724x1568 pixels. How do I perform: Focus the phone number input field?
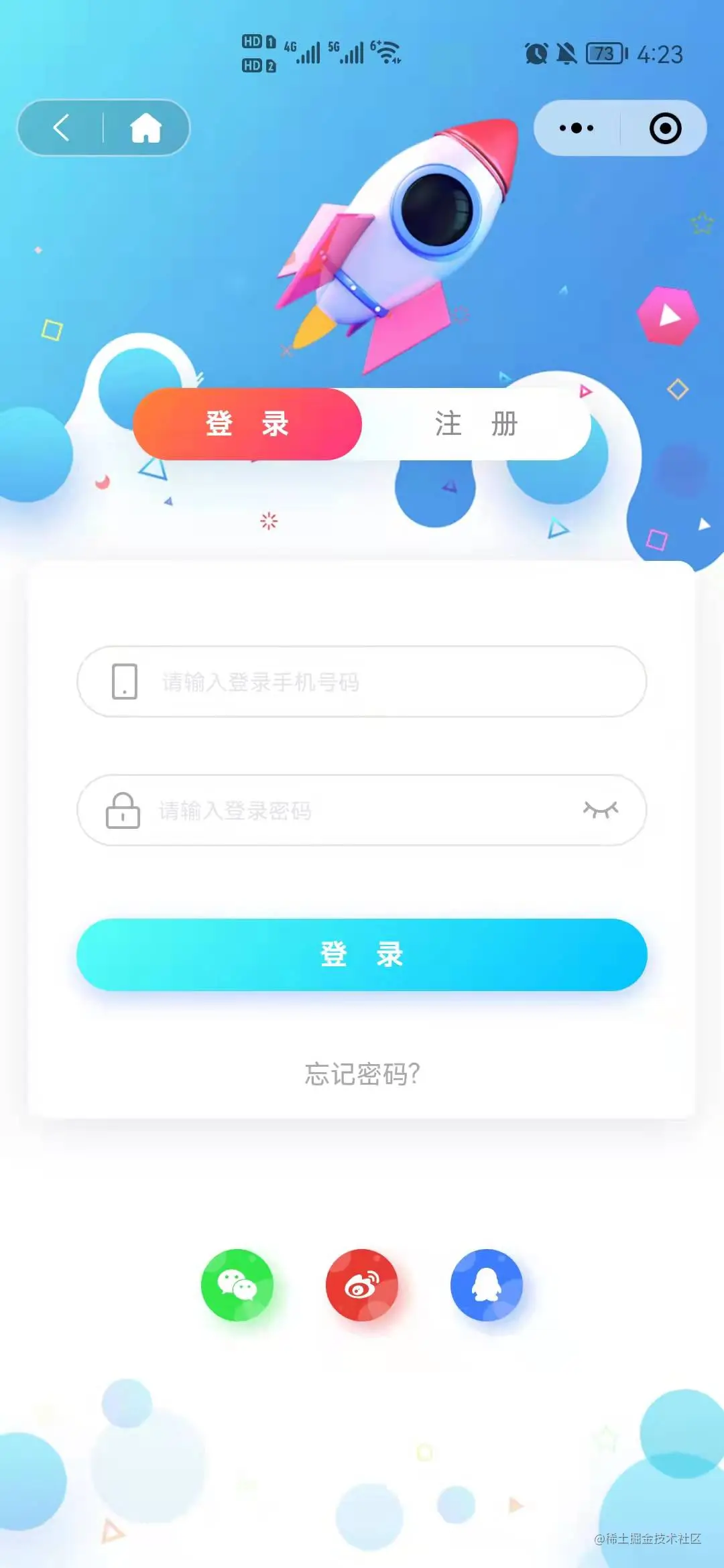click(x=375, y=682)
